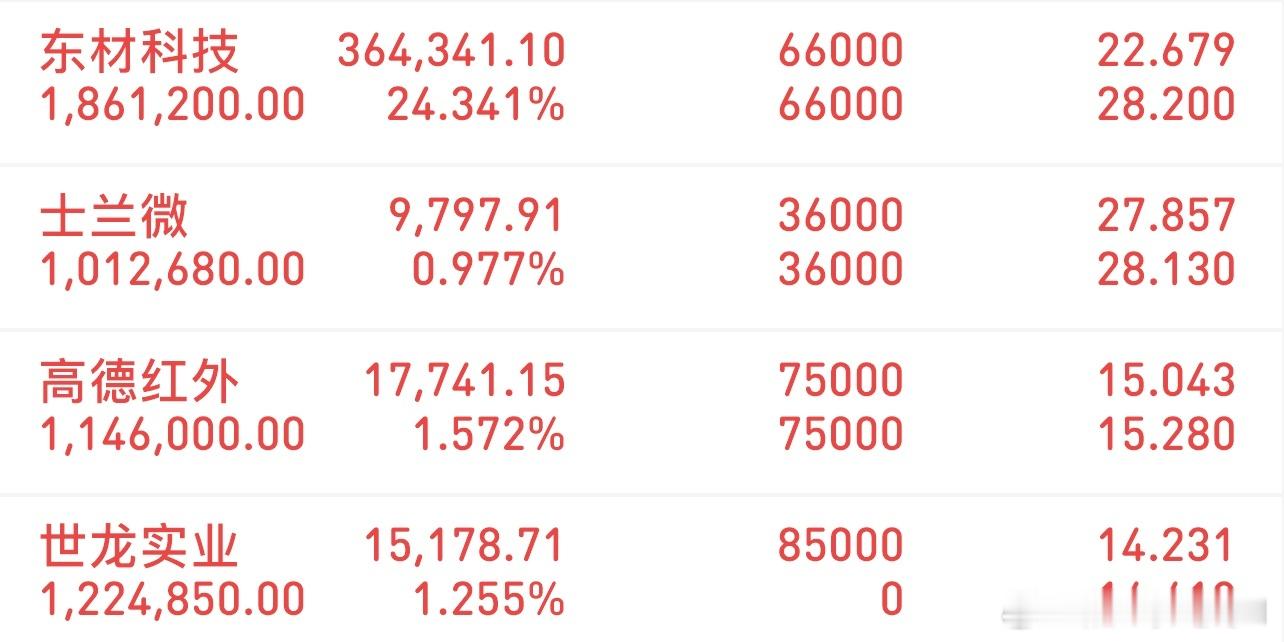Tap the 世龙实业 stock row

140,547
